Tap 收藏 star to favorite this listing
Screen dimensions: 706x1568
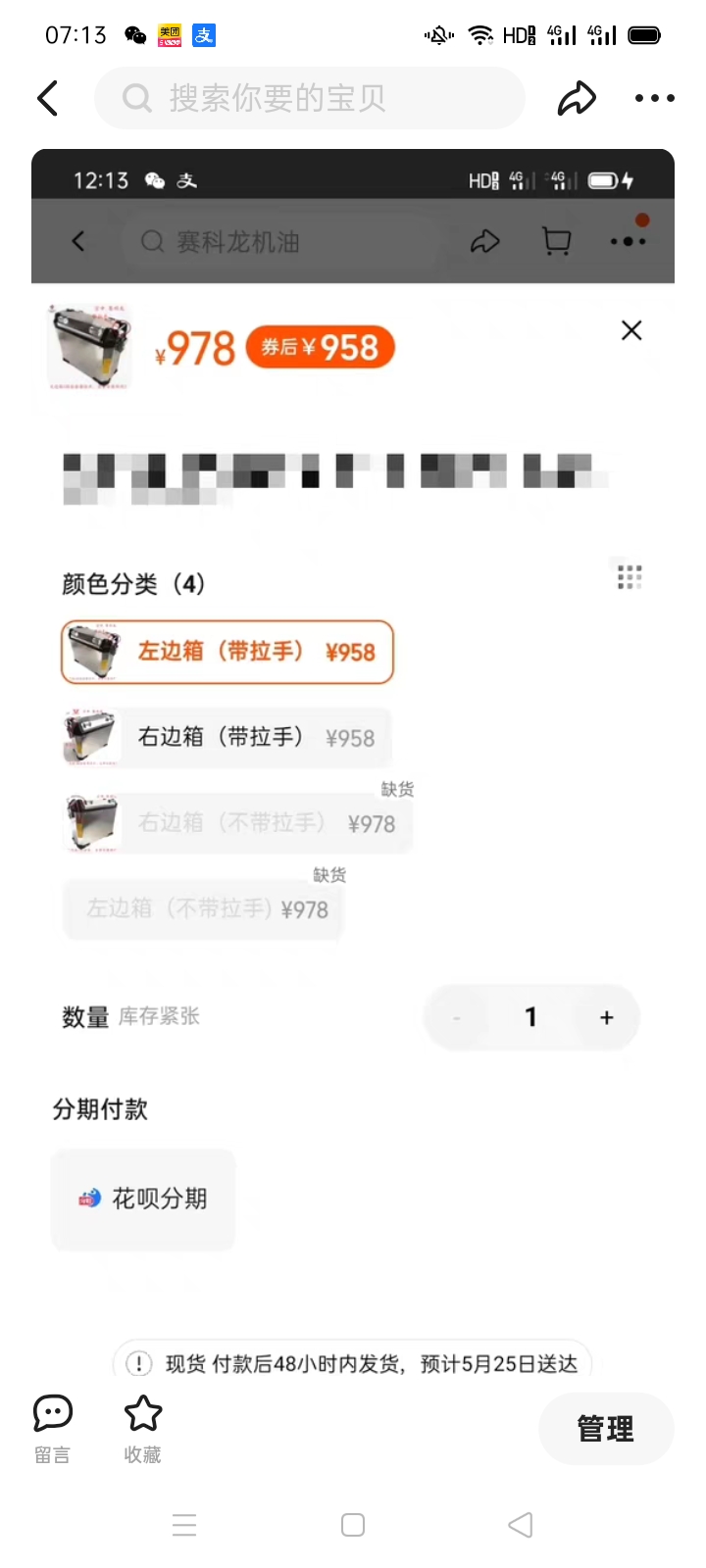pos(143,1430)
